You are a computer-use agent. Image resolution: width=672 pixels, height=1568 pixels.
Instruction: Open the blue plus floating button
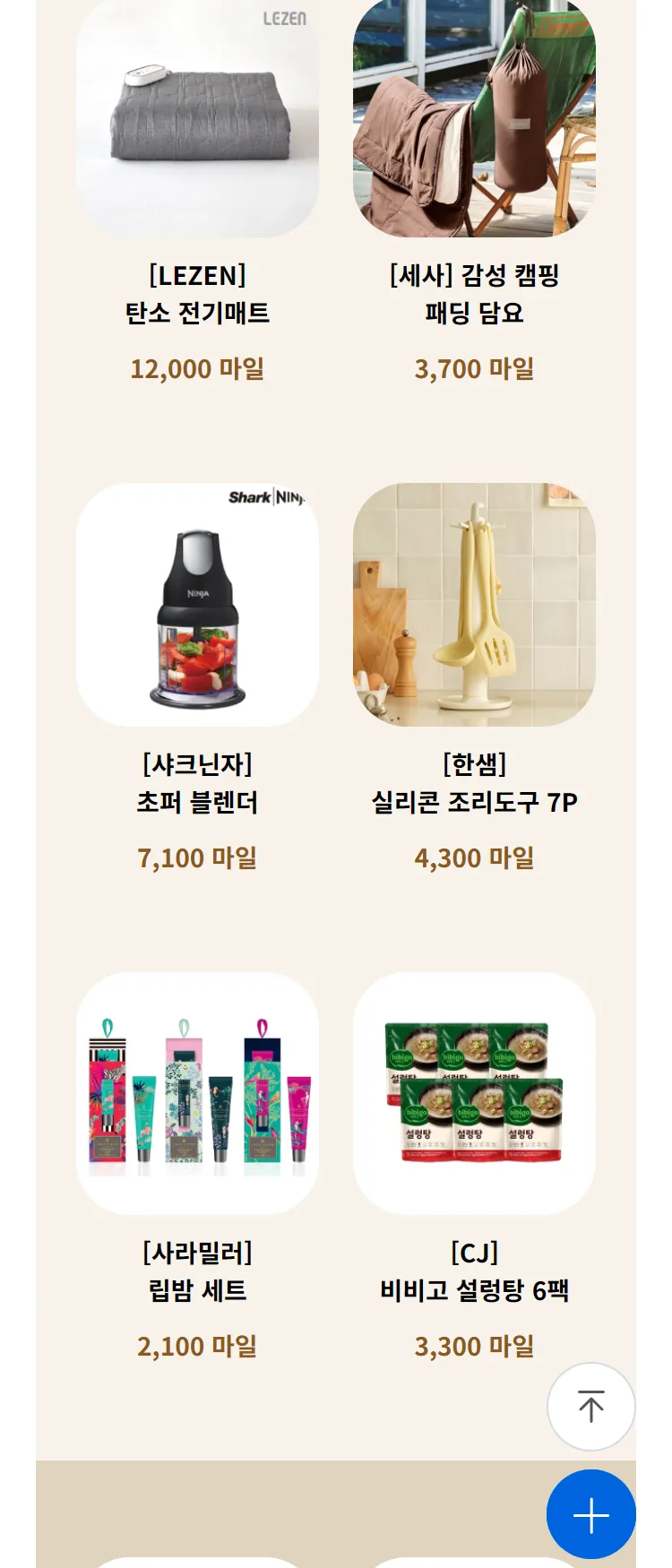point(590,1515)
